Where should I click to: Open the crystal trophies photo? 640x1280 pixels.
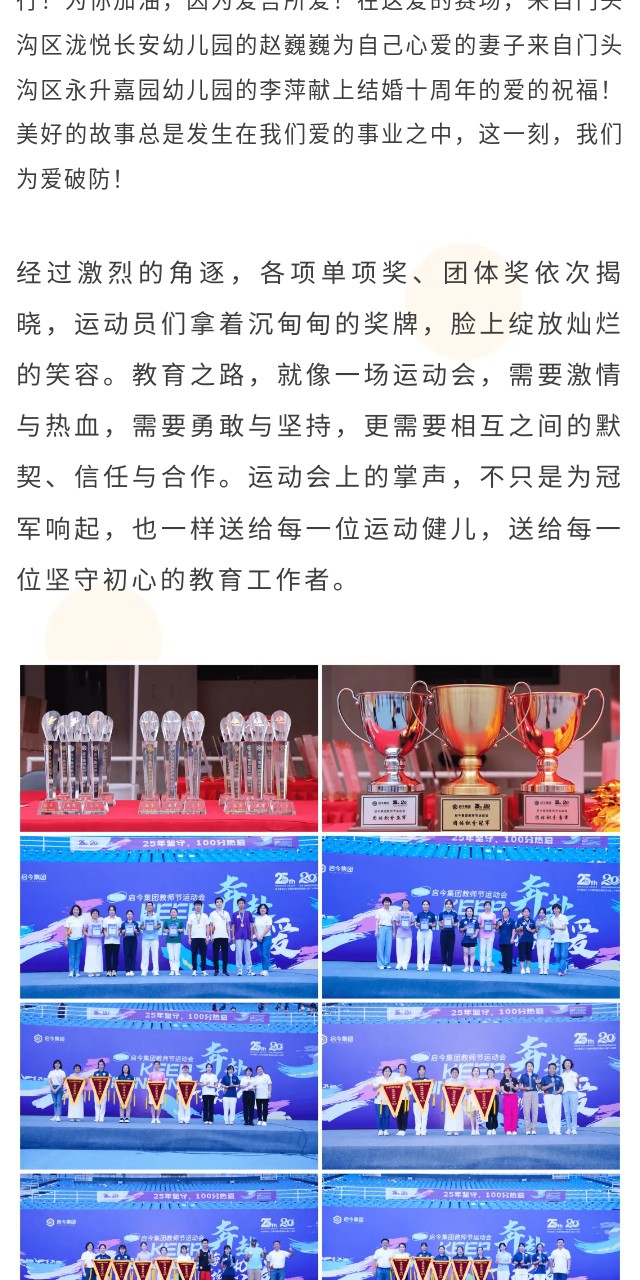(x=169, y=747)
